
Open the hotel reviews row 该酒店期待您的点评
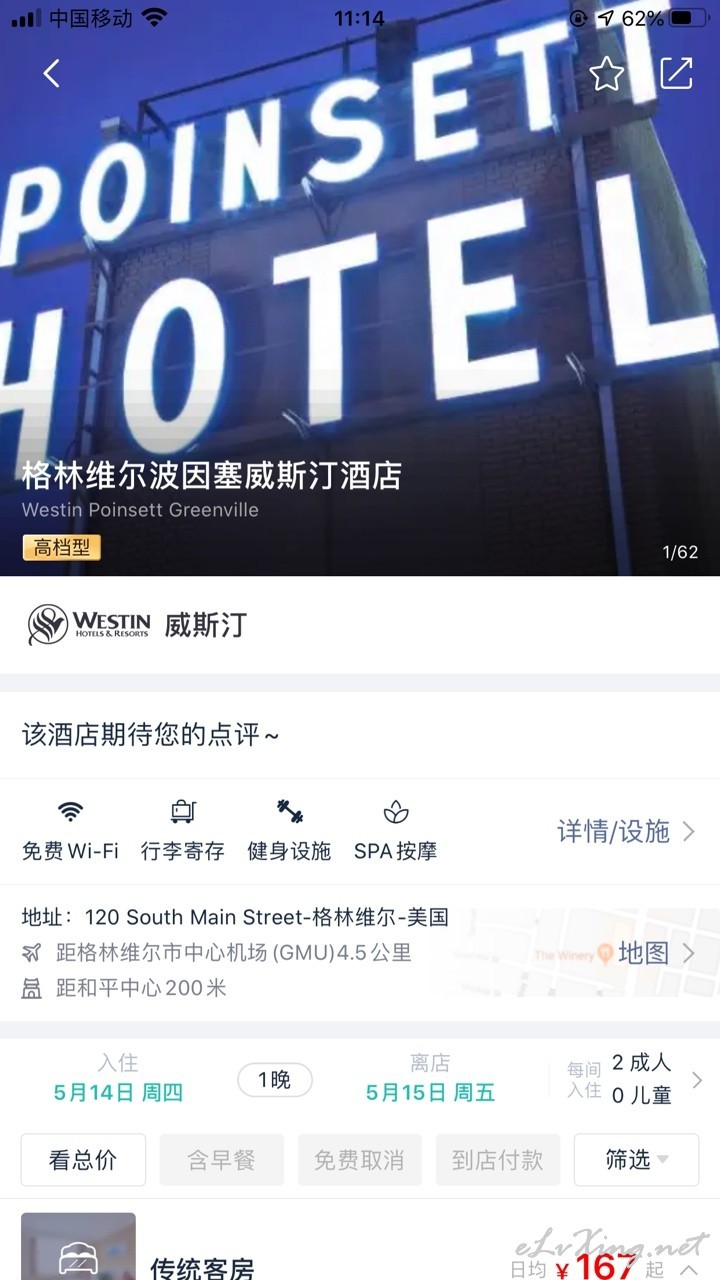point(360,735)
